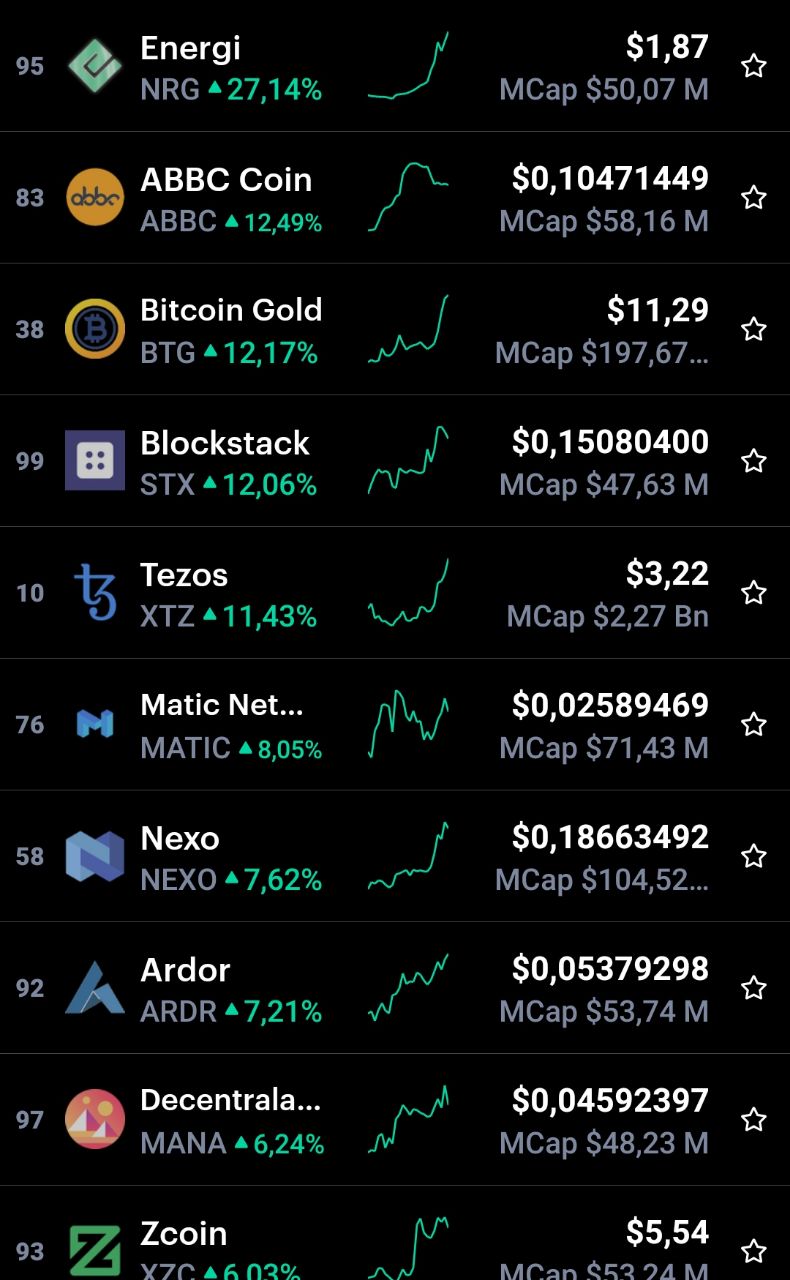
Task: Favorite Energi with its star icon
Action: pyautogui.click(x=753, y=66)
